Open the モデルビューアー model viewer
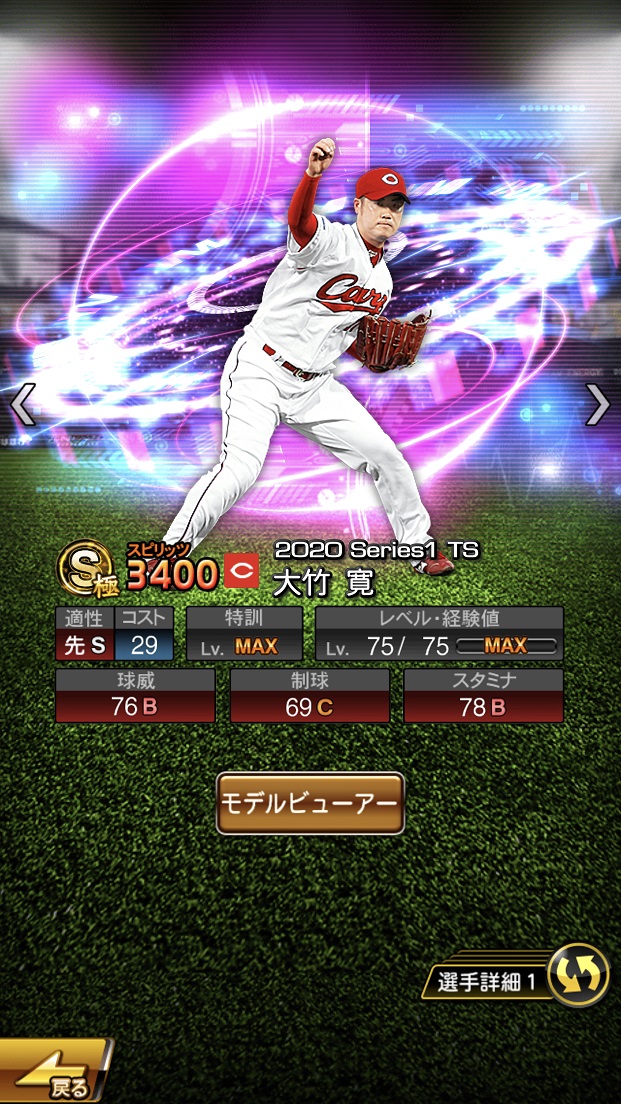Screen dimensions: 621x1104 tap(310, 803)
